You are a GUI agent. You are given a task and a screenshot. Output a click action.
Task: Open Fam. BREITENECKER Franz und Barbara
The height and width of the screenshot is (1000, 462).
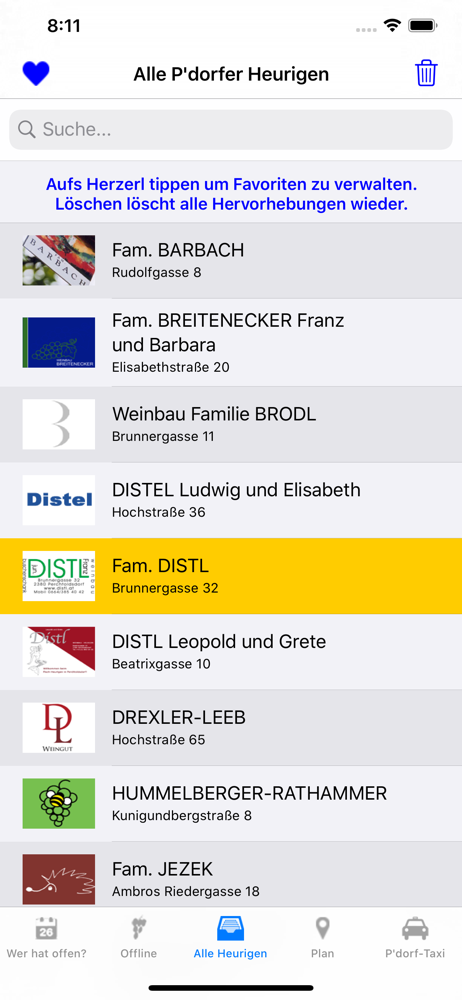pyautogui.click(x=231, y=342)
